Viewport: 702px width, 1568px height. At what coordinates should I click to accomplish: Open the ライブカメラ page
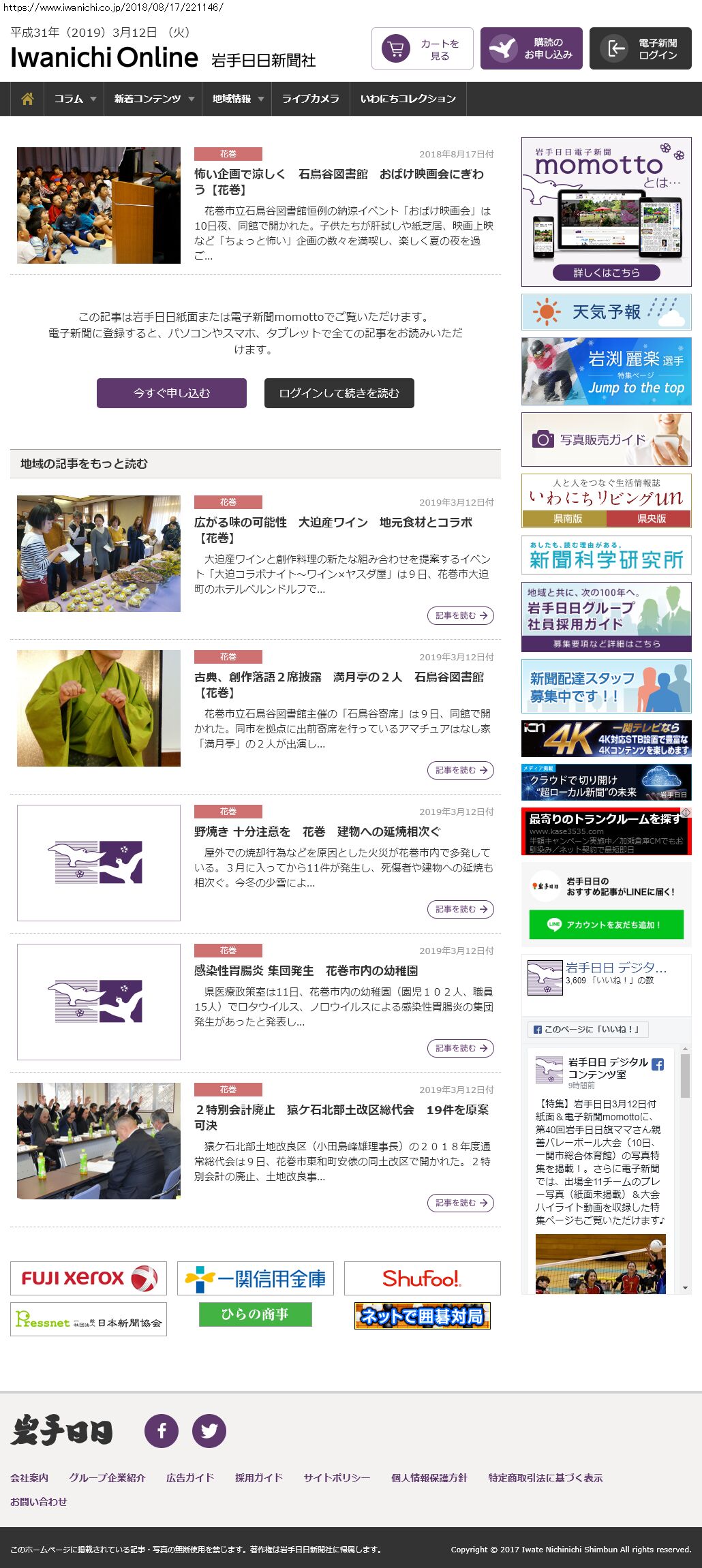[310, 99]
